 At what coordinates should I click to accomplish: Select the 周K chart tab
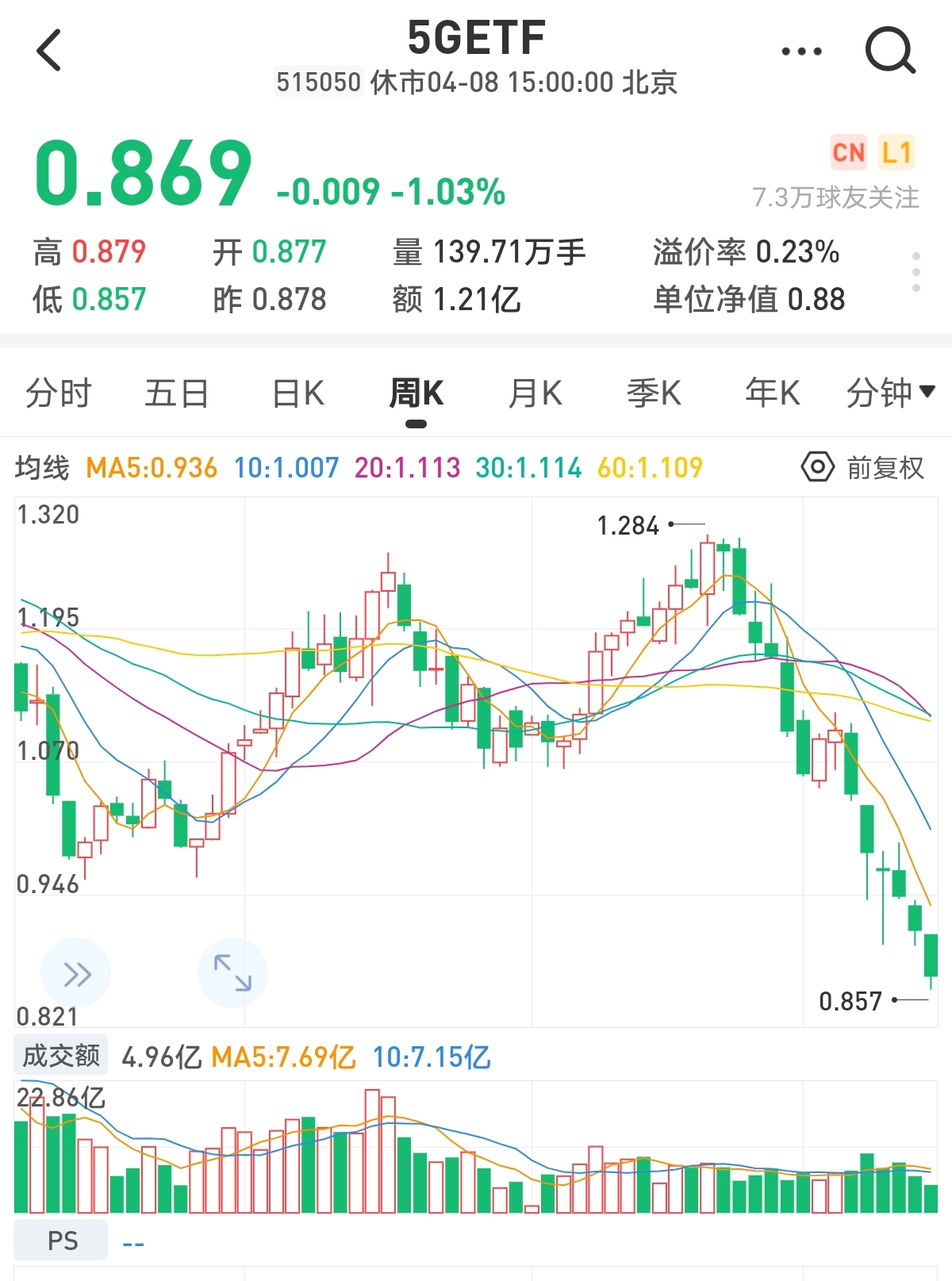tap(416, 393)
